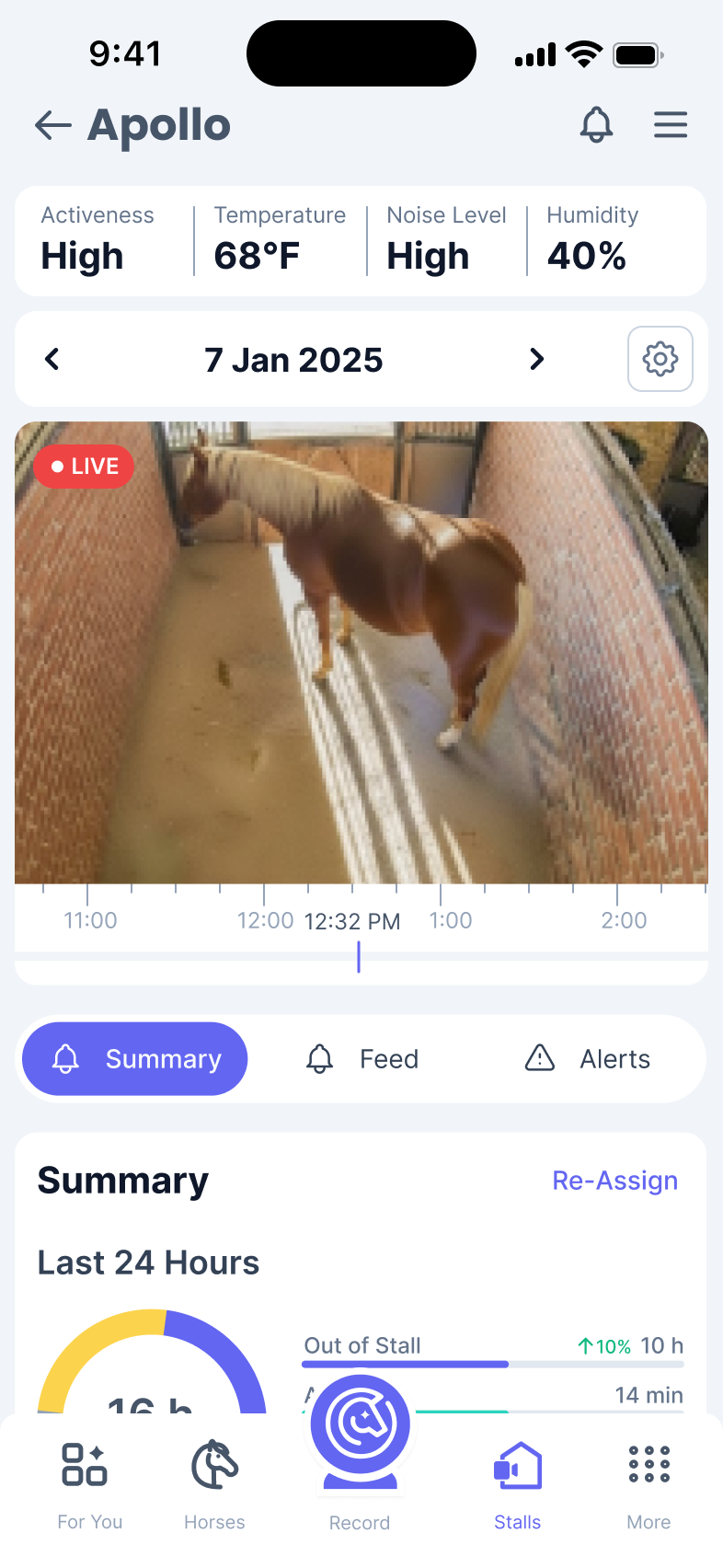Screen dimensions: 723x1568
Task: Open the Stalls camera icon
Action: click(517, 1465)
